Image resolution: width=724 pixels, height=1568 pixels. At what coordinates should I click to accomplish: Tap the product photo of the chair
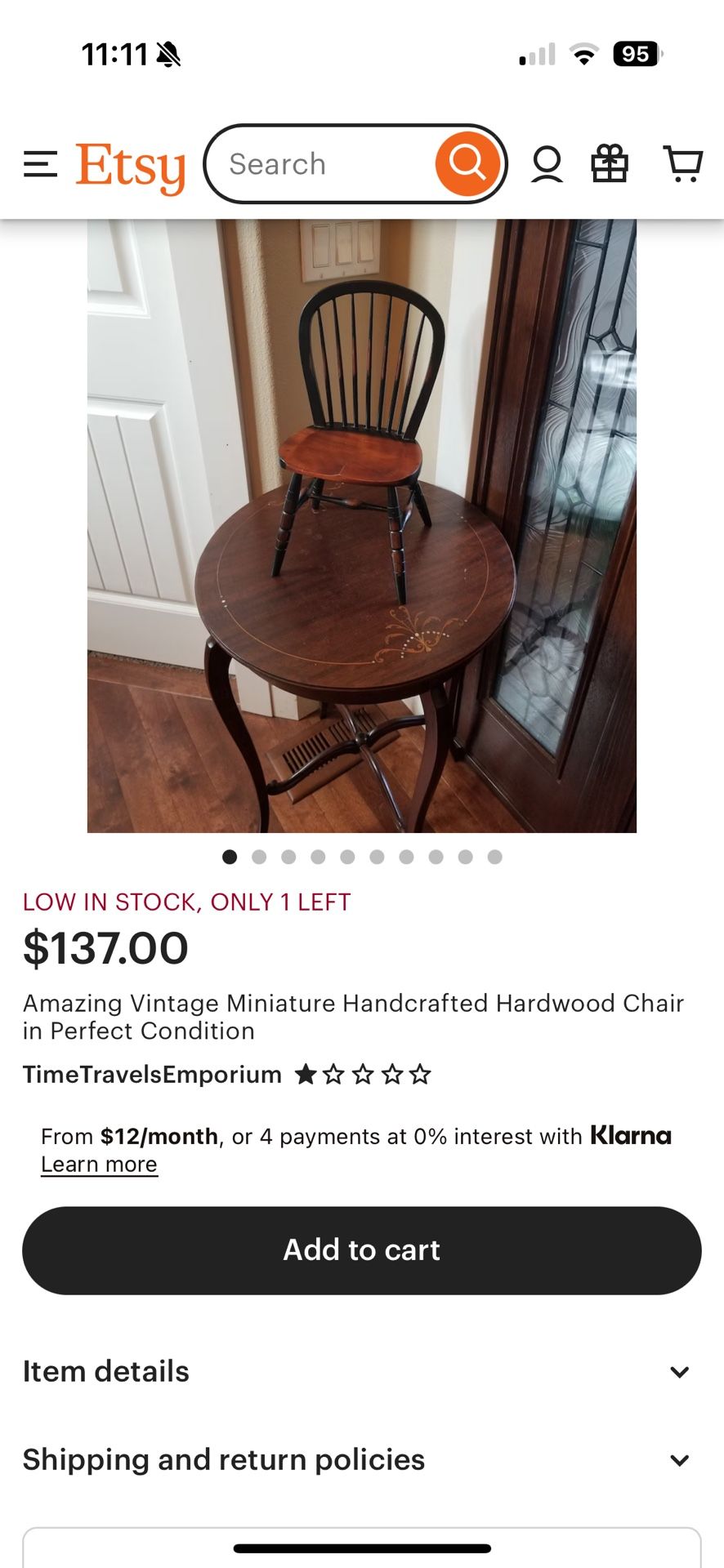point(362,523)
